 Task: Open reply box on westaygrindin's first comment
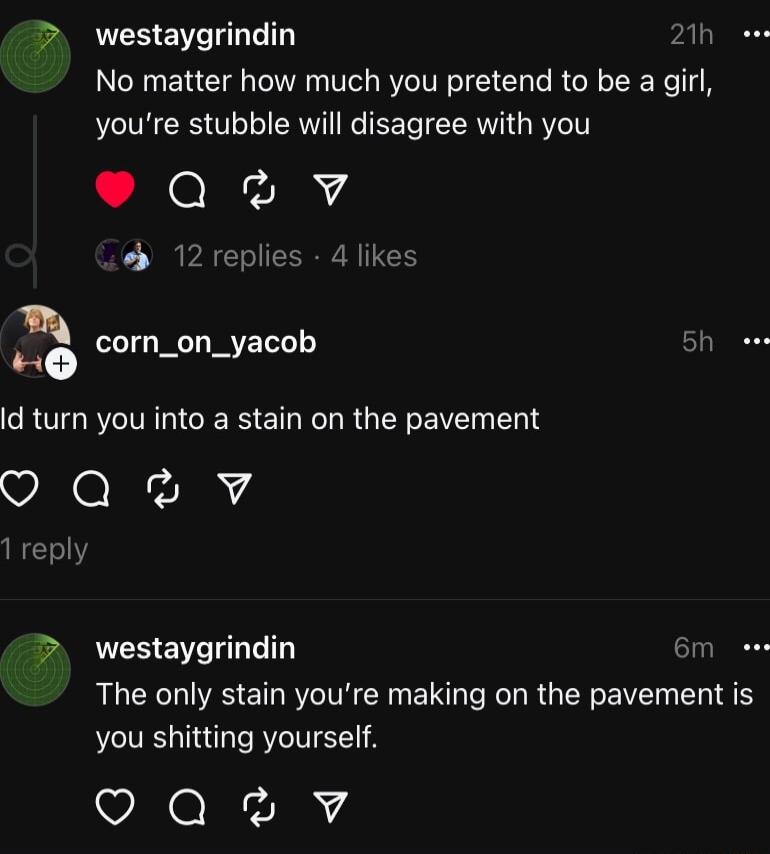186,189
